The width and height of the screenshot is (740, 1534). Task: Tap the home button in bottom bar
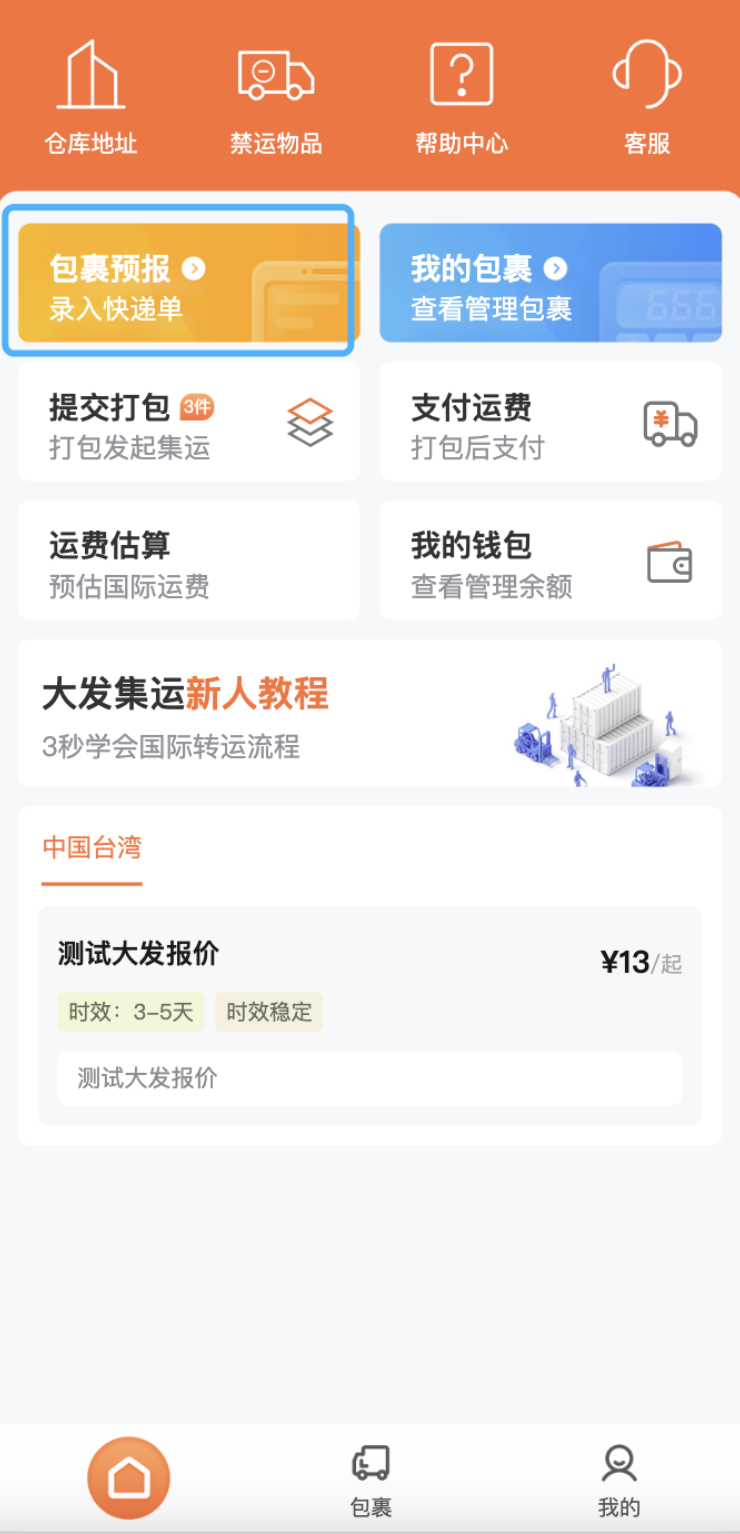coord(128,1477)
